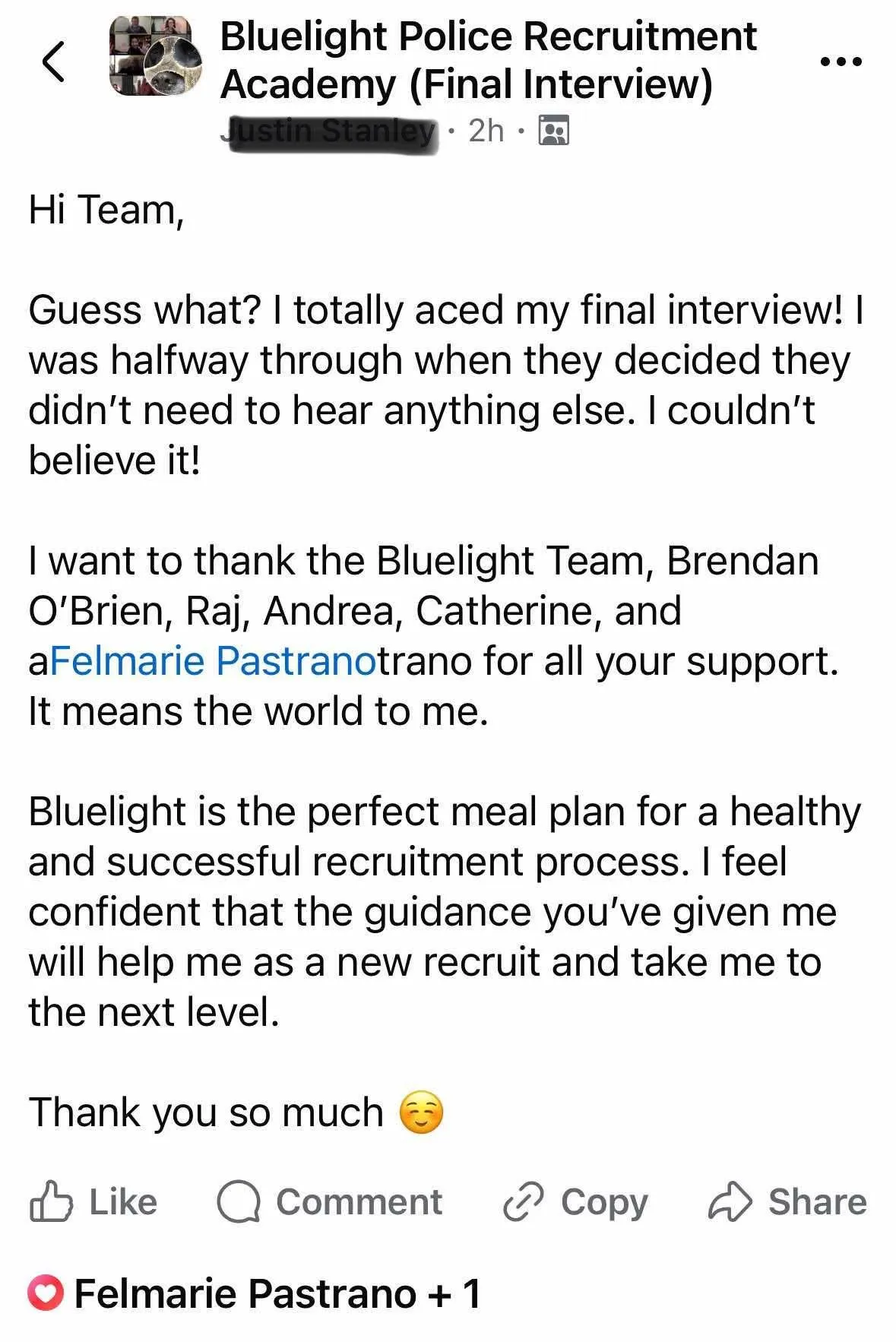Open the three-dot overflow menu

pos(841,62)
